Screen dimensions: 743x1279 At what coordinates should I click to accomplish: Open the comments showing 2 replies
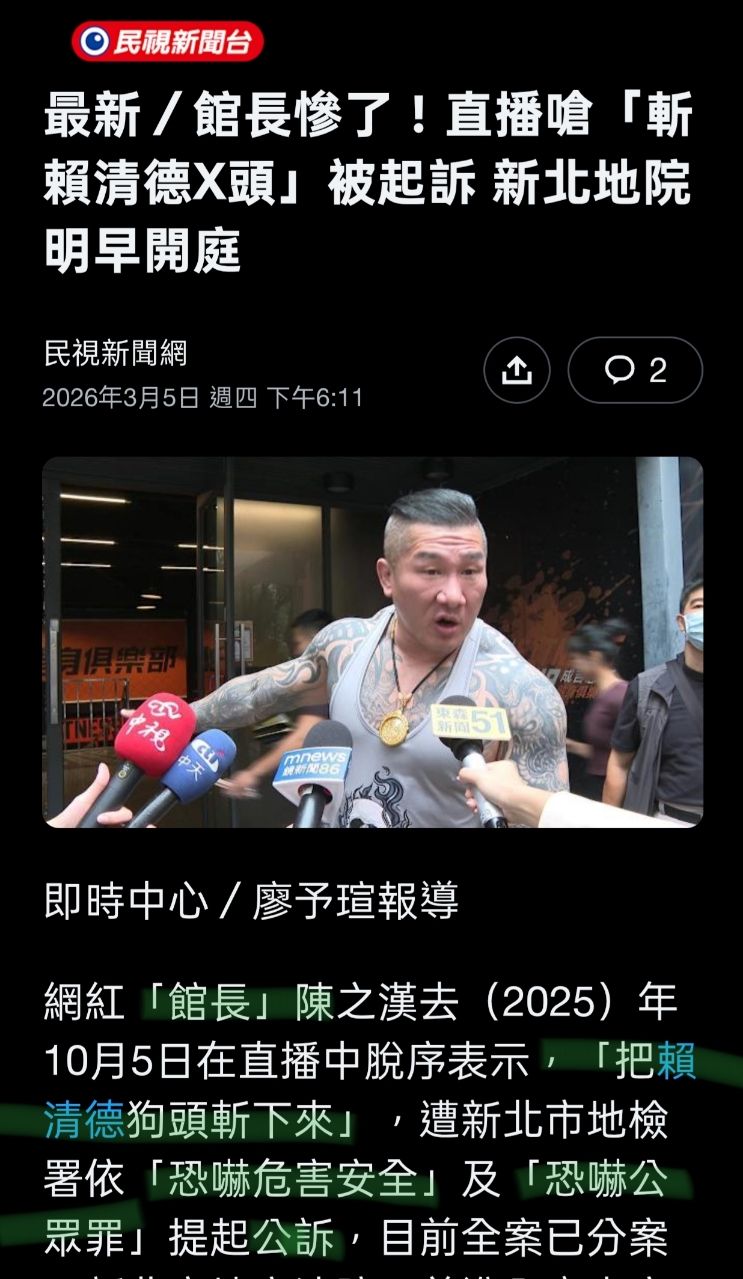pyautogui.click(x=635, y=370)
